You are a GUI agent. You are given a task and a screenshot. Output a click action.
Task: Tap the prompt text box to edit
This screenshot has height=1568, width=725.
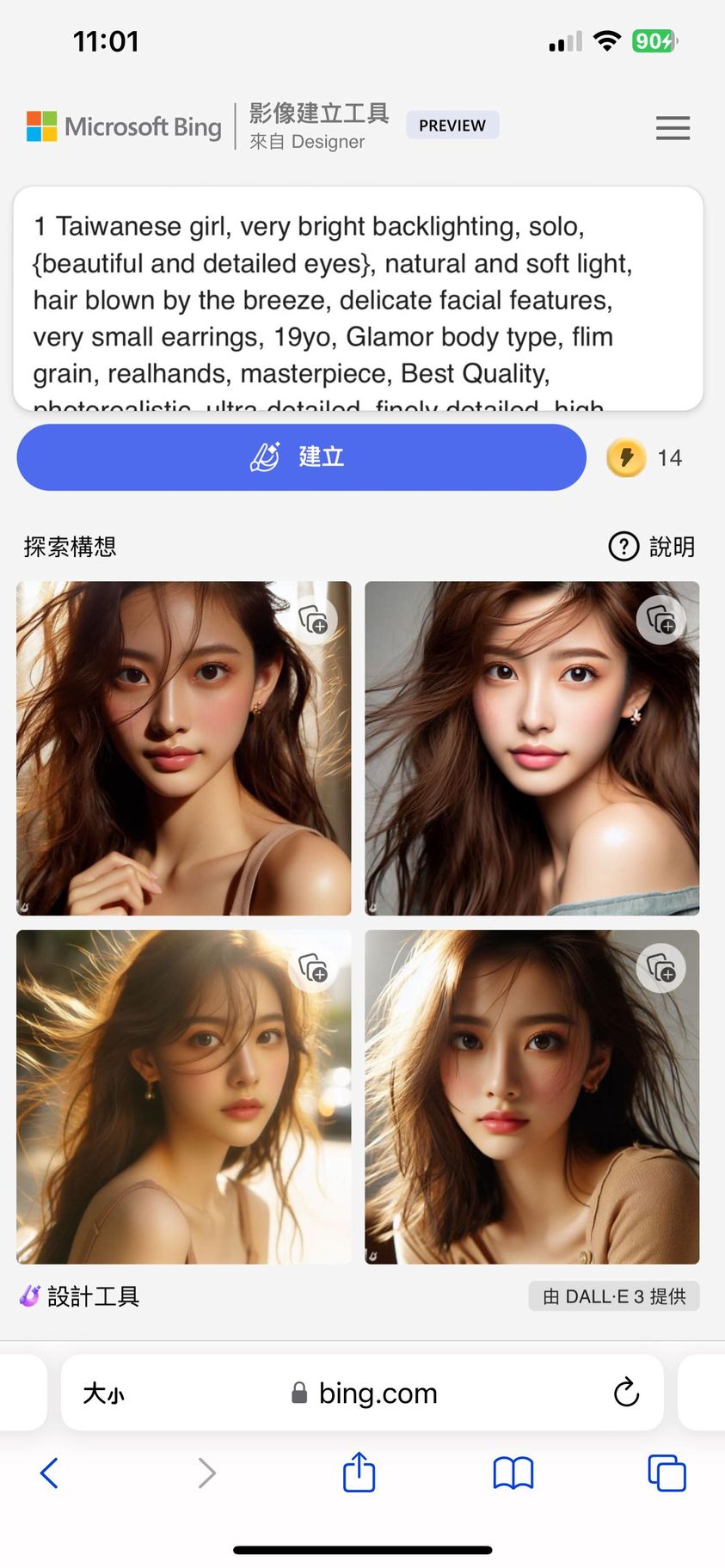[x=358, y=298]
